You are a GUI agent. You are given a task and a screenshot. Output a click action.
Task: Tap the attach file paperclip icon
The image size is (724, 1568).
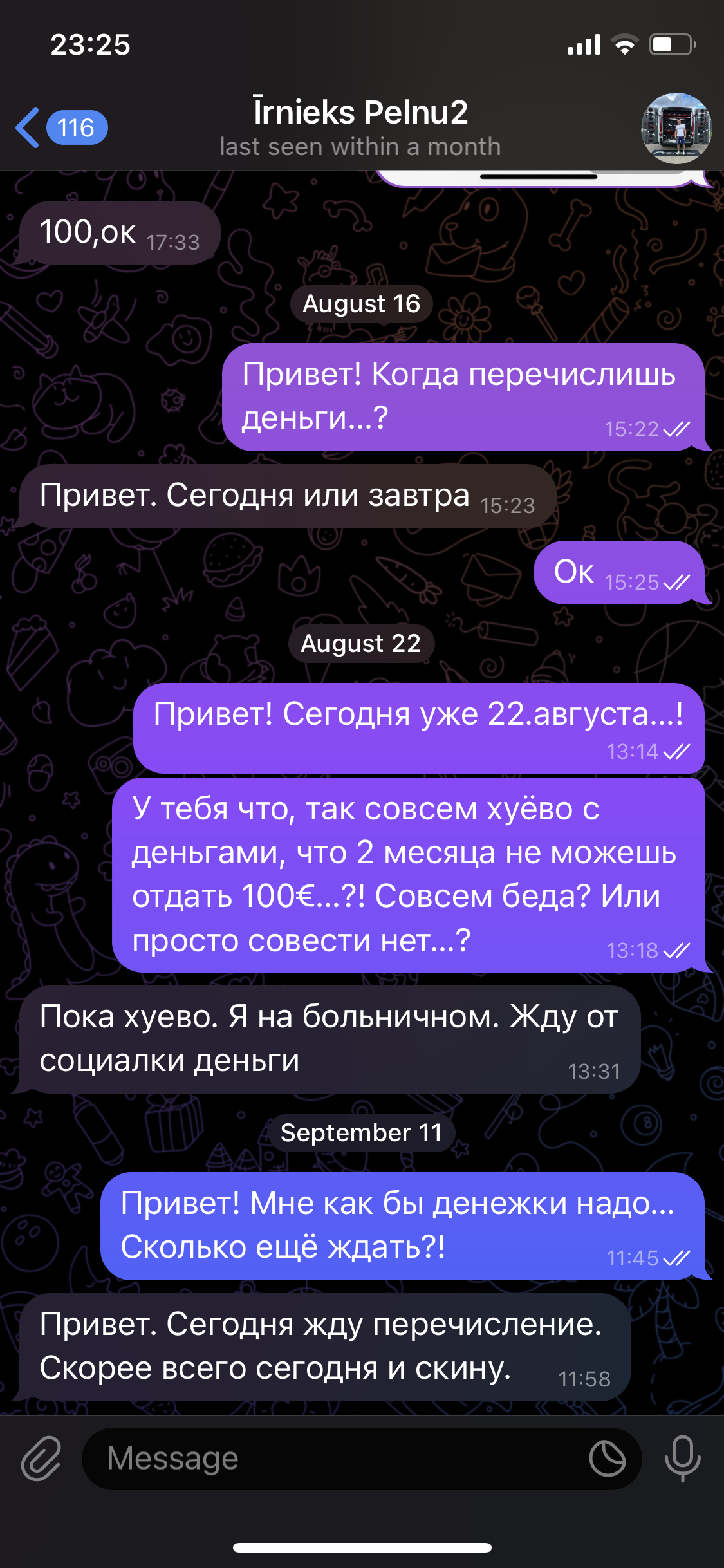pos(41,1458)
